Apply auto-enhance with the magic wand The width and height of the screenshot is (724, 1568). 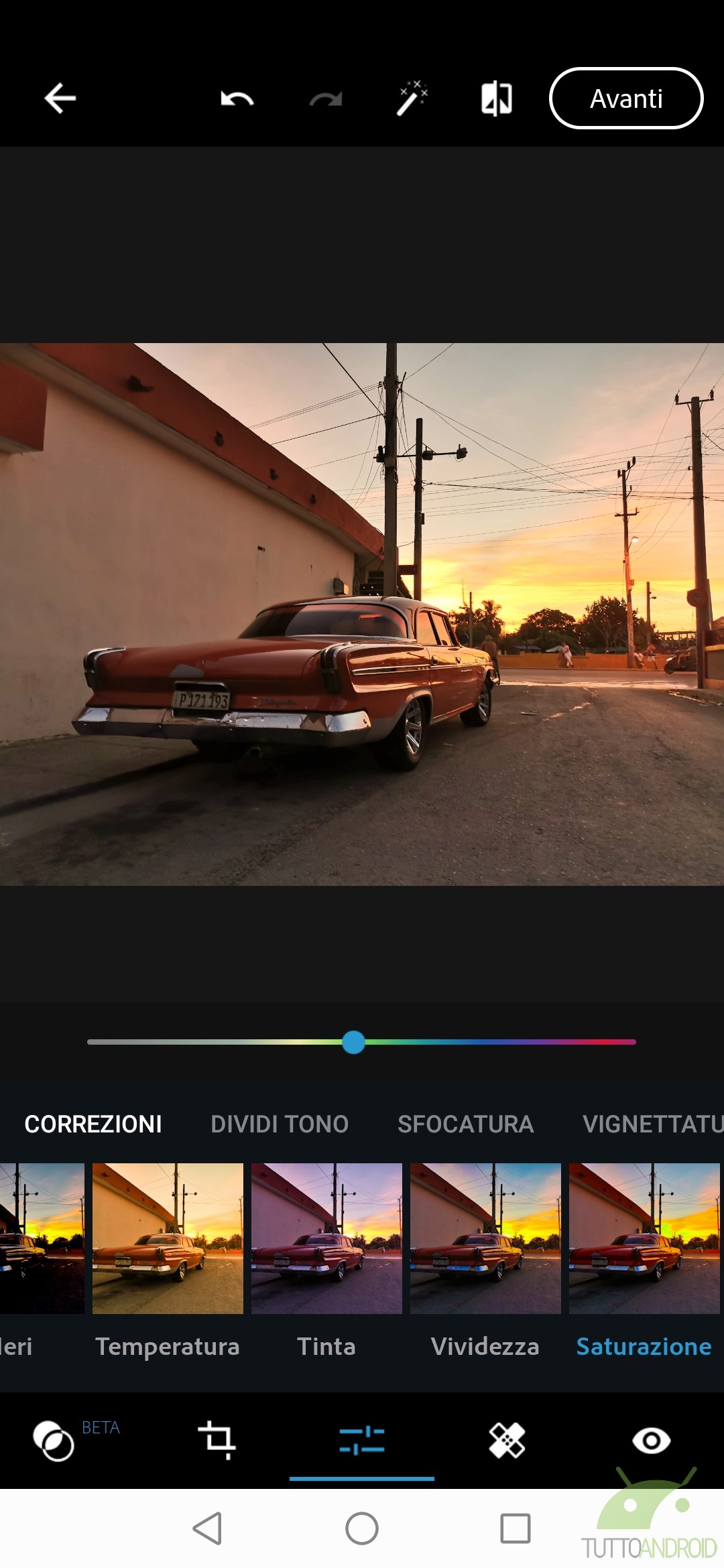click(412, 99)
